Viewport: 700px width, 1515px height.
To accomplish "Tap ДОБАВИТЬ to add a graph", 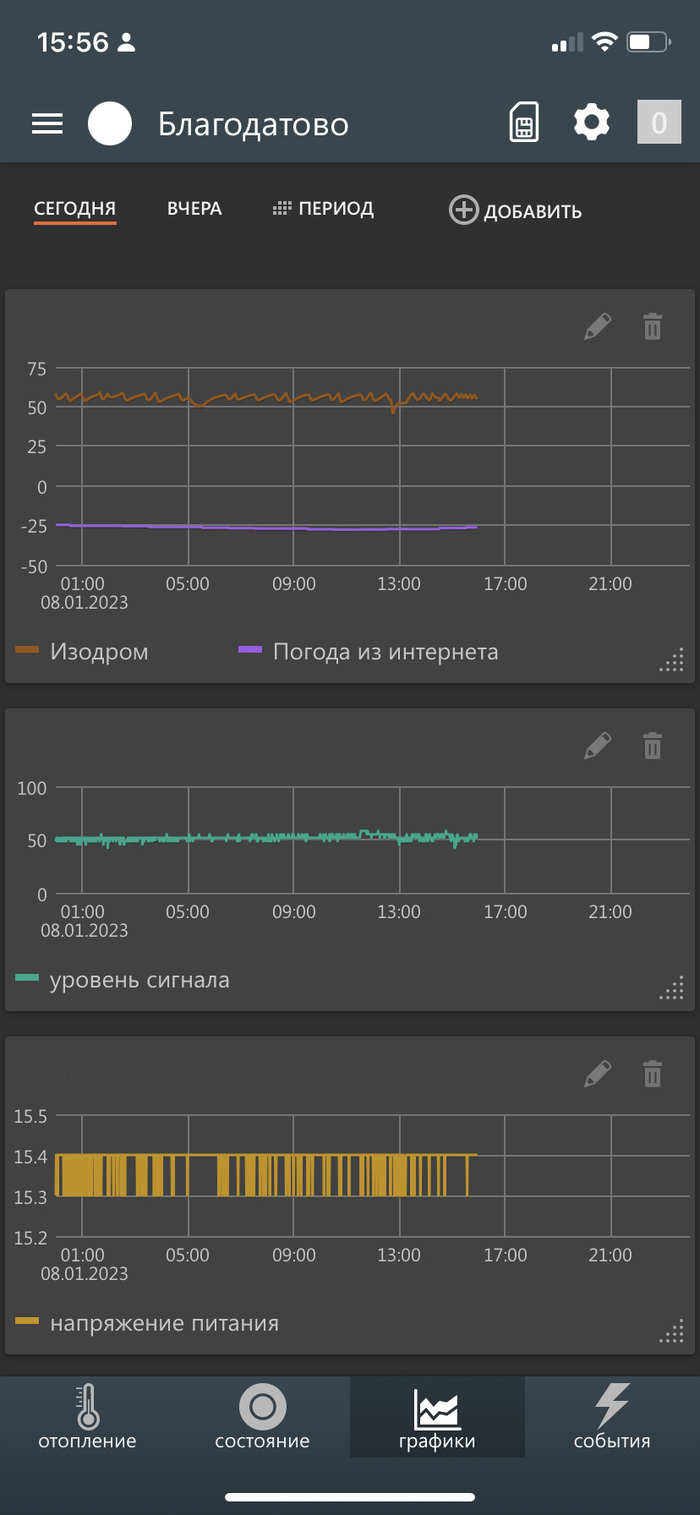I will coord(515,211).
